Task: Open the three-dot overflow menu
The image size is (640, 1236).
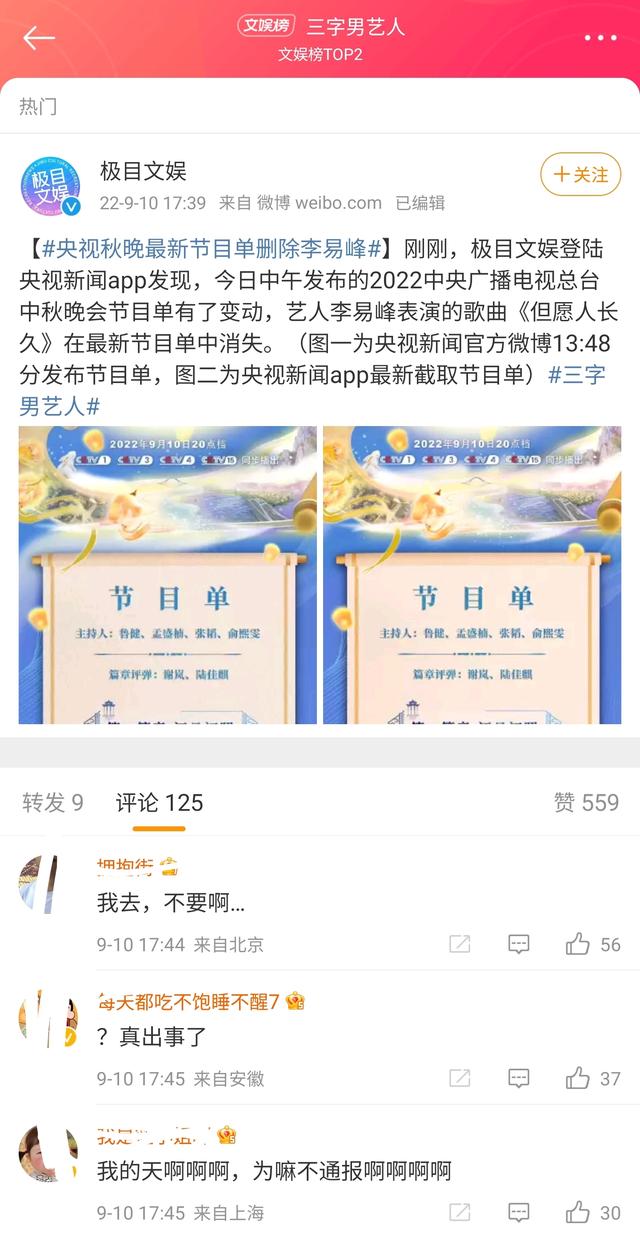Action: point(600,38)
